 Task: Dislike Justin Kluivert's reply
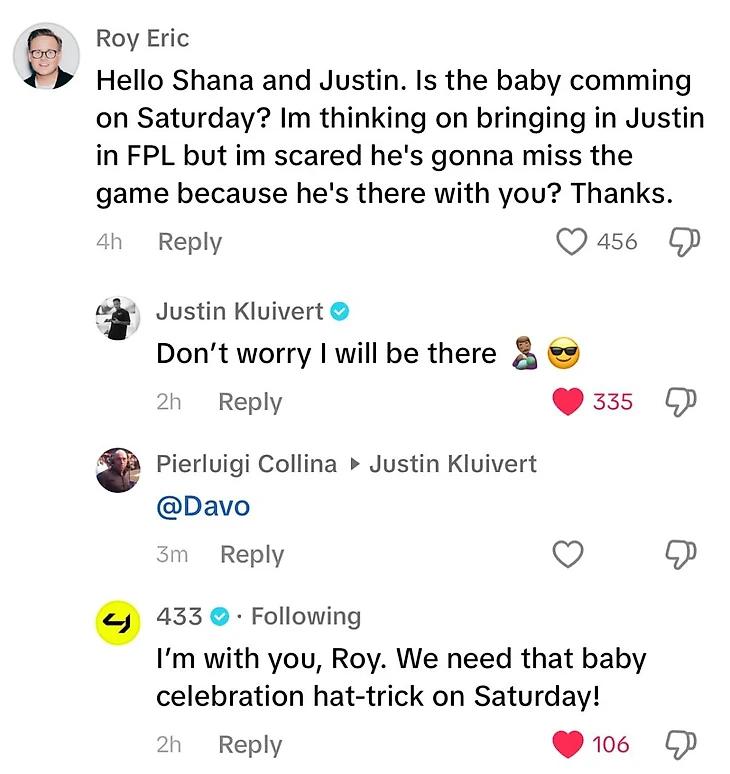click(x=683, y=402)
